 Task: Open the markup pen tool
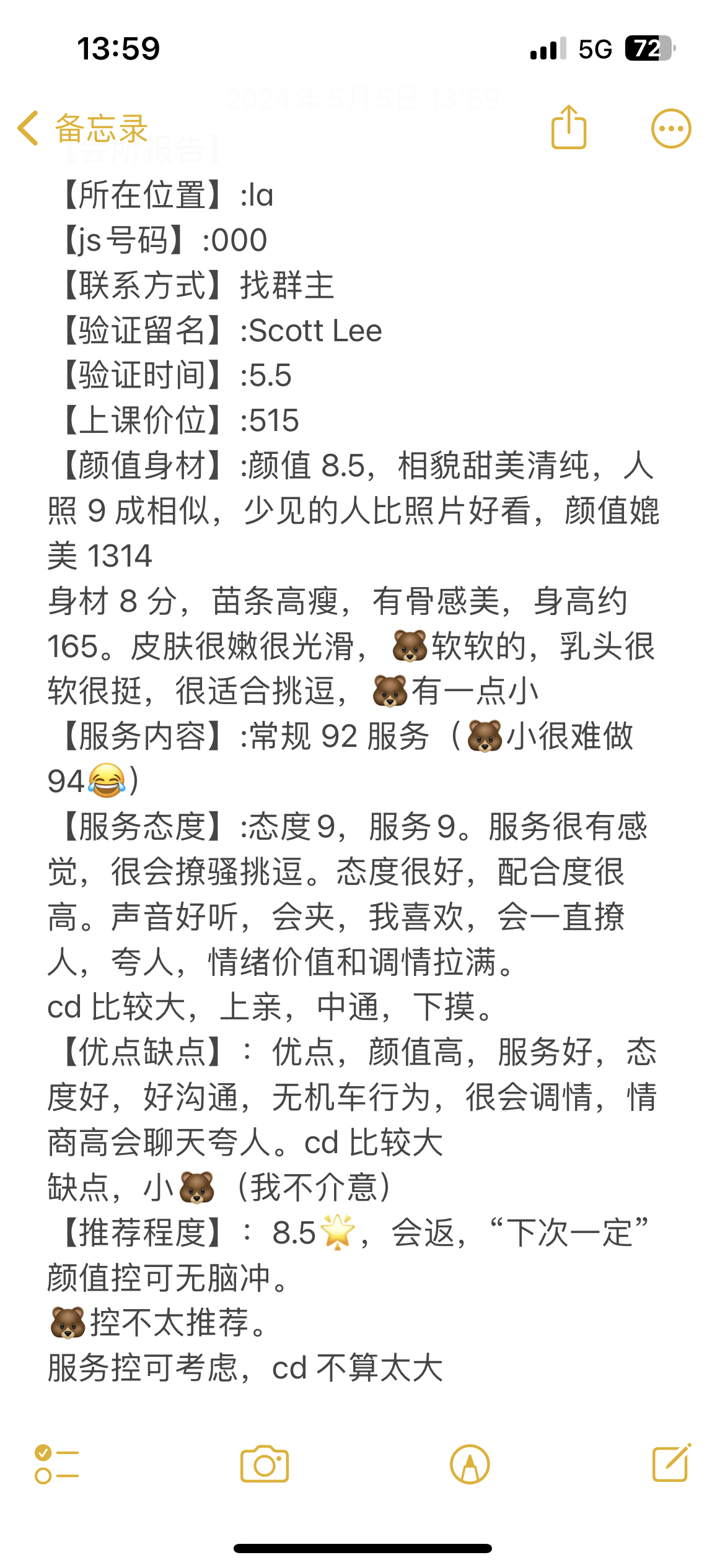[x=470, y=1464]
